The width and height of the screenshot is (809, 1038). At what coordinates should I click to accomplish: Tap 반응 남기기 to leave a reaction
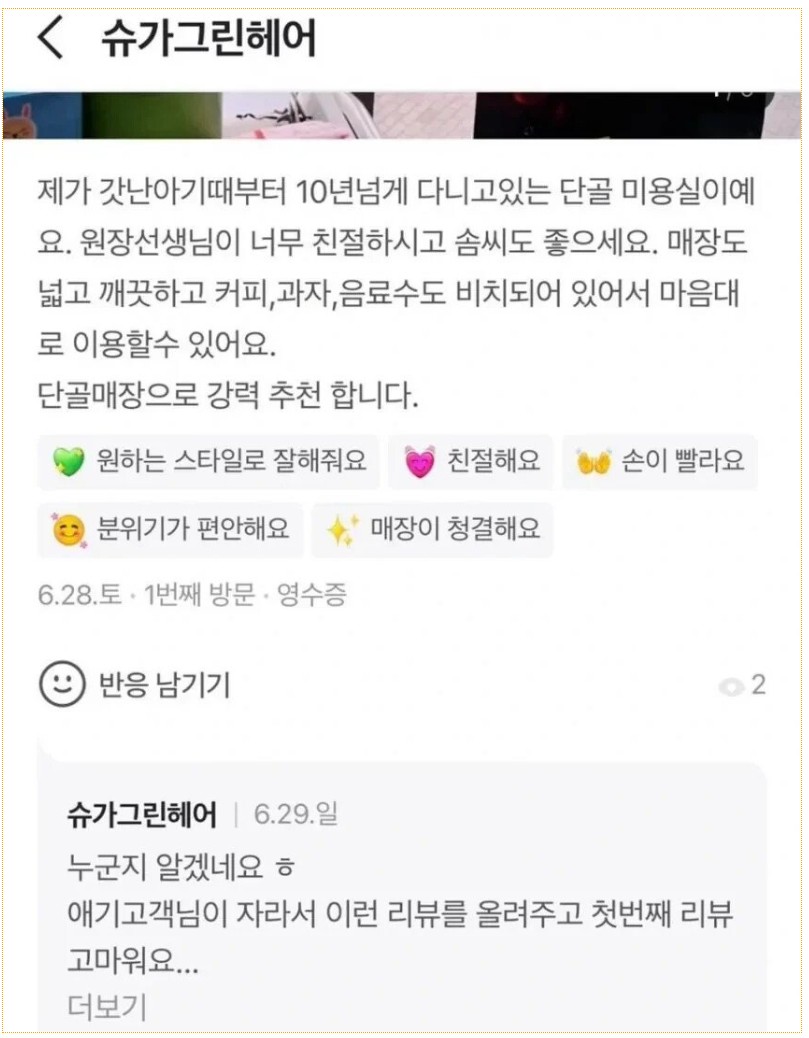click(x=135, y=685)
